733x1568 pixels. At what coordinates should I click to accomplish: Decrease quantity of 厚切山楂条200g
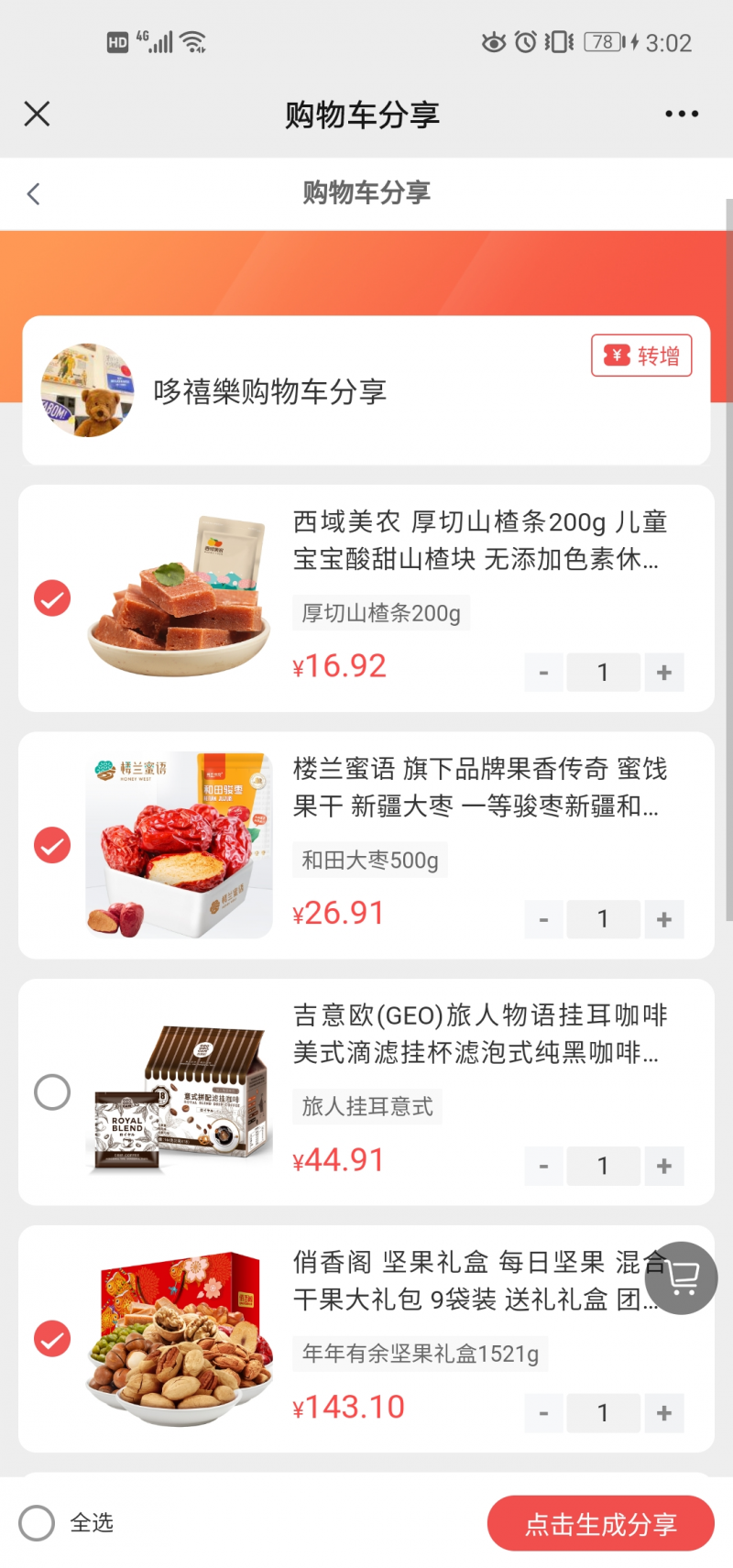click(x=543, y=673)
